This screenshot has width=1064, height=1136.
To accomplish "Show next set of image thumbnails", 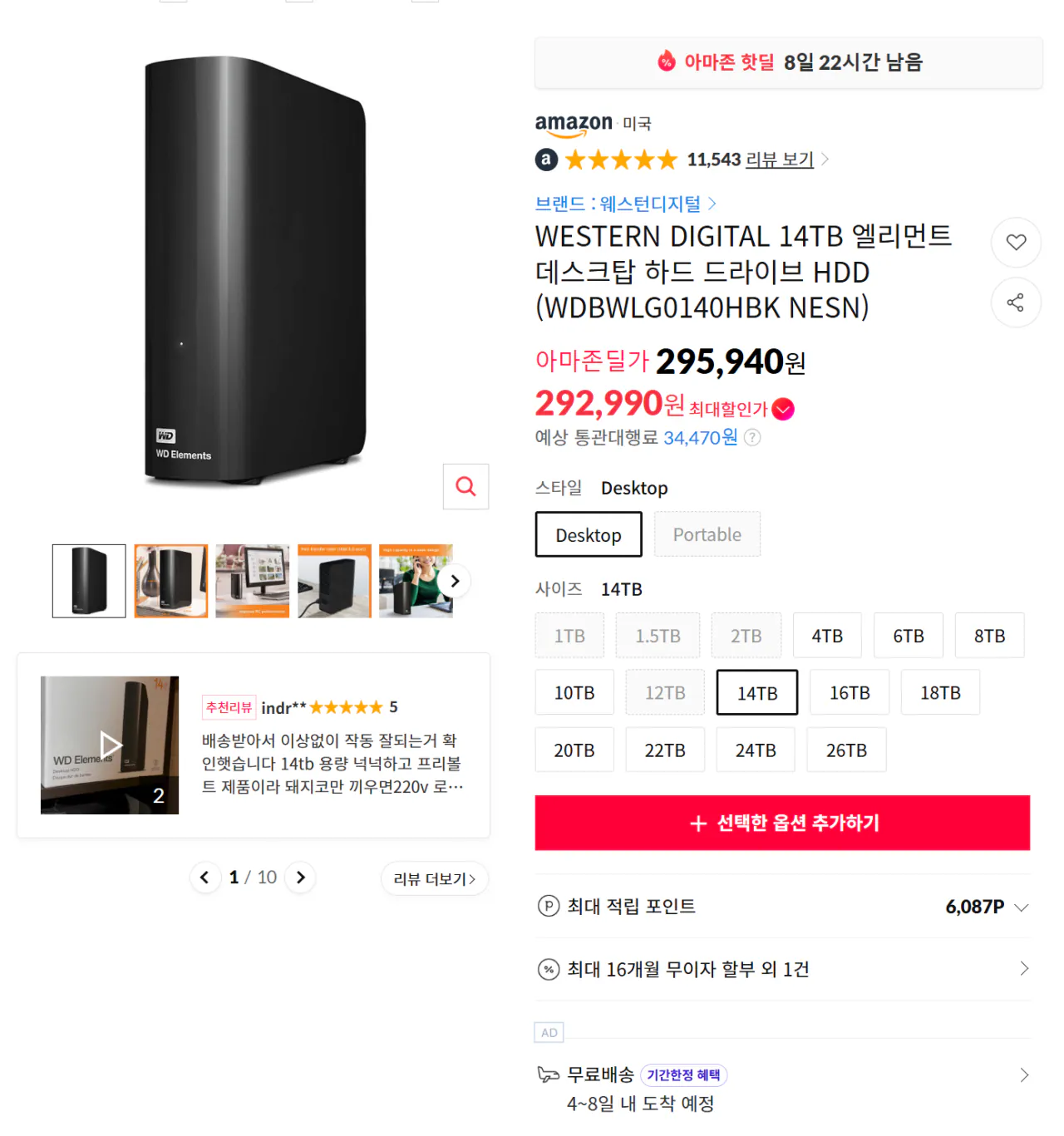I will click(x=455, y=581).
